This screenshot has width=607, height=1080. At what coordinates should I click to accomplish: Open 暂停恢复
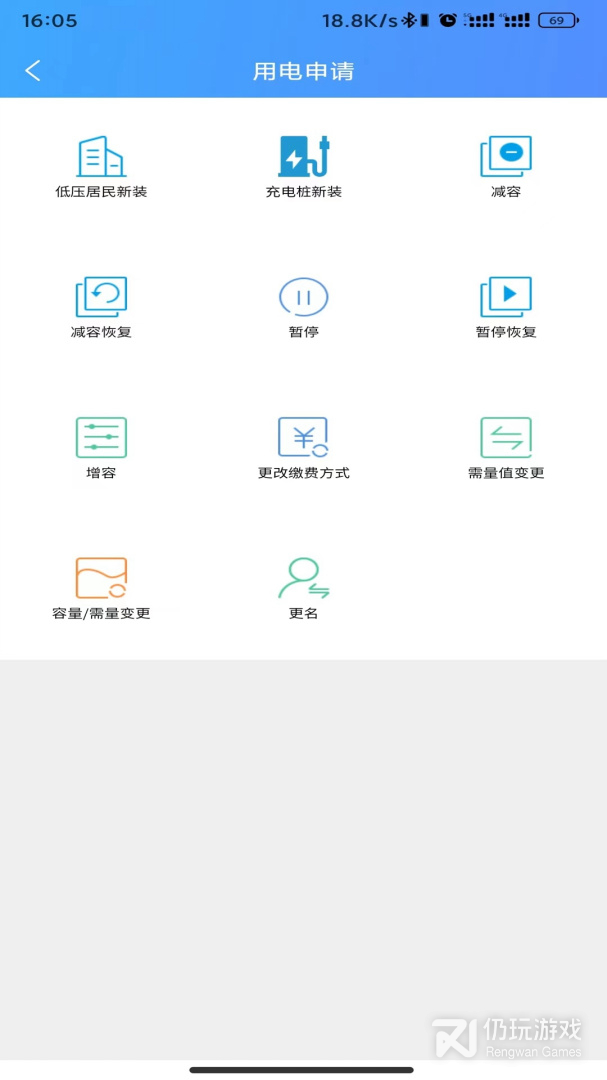[x=506, y=308]
